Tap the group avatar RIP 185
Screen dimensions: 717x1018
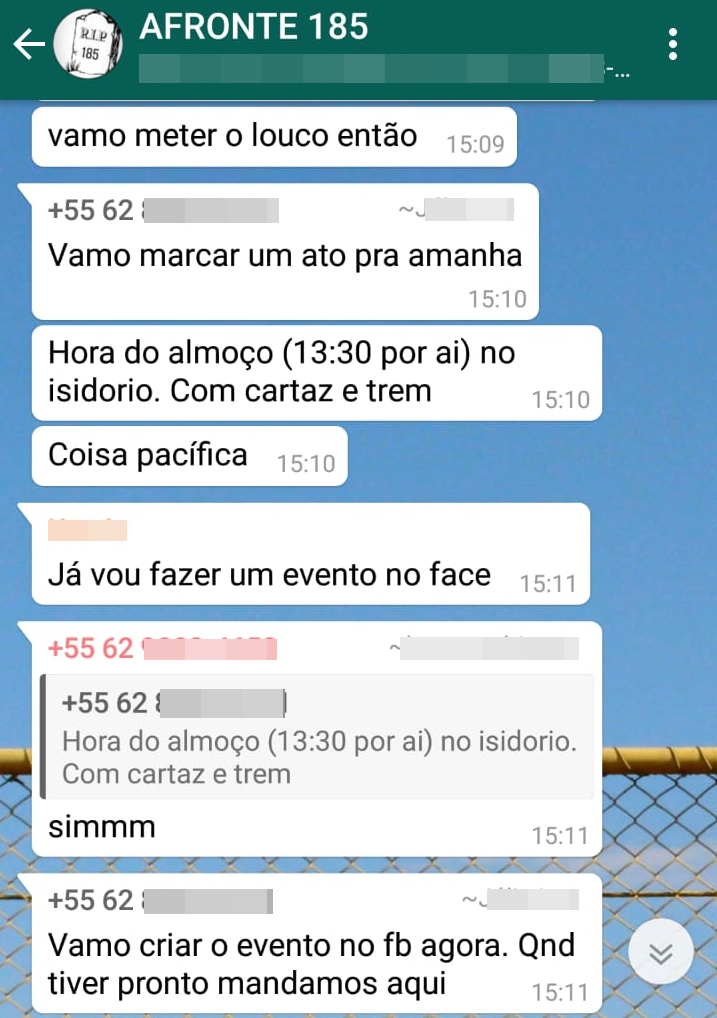tap(88, 44)
